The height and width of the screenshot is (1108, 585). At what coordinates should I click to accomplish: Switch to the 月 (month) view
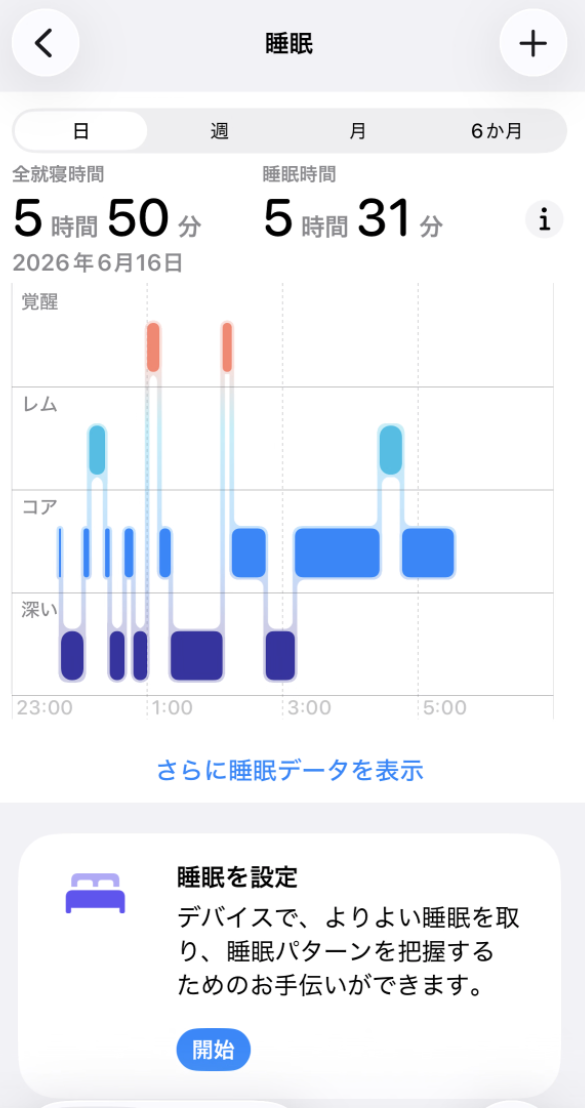[358, 131]
